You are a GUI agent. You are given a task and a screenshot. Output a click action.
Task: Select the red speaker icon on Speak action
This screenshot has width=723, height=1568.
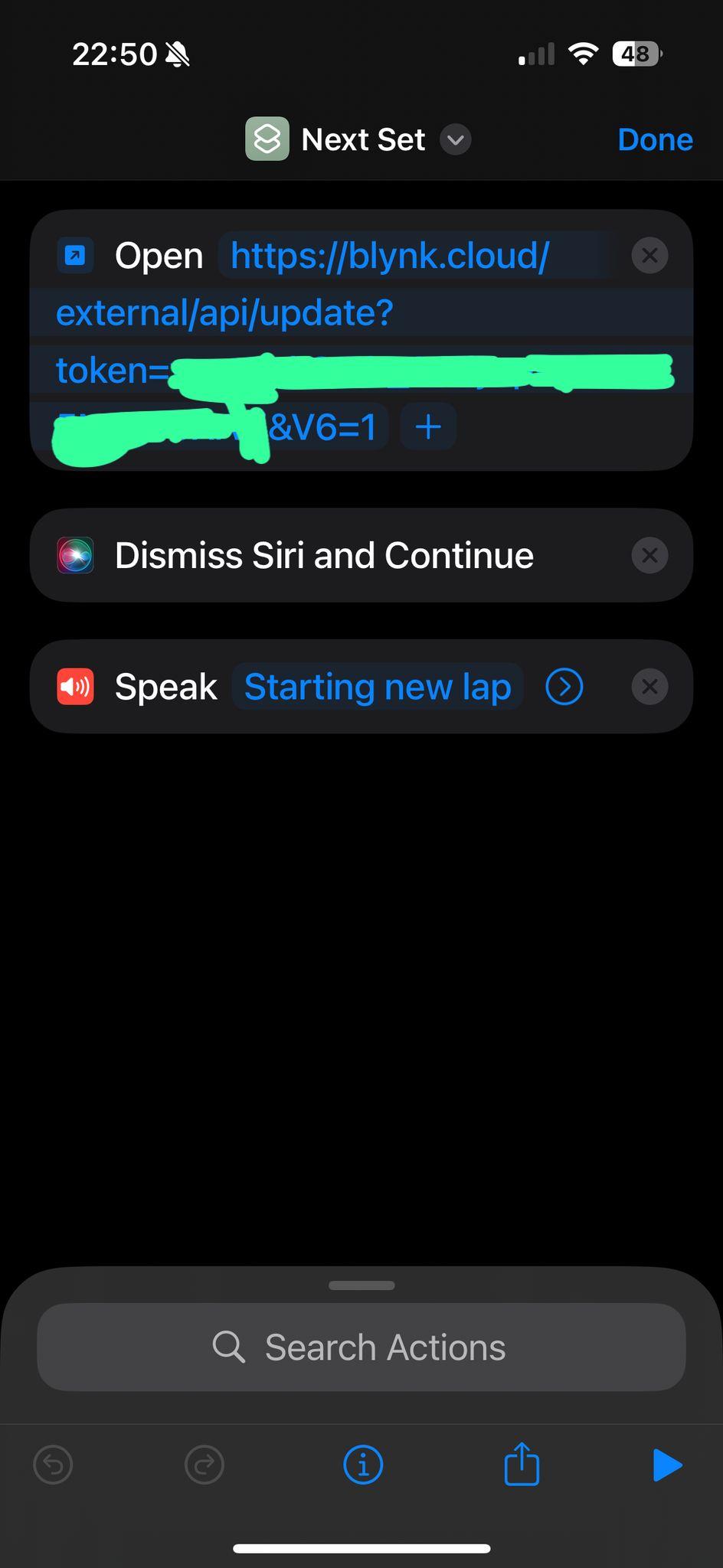(74, 686)
